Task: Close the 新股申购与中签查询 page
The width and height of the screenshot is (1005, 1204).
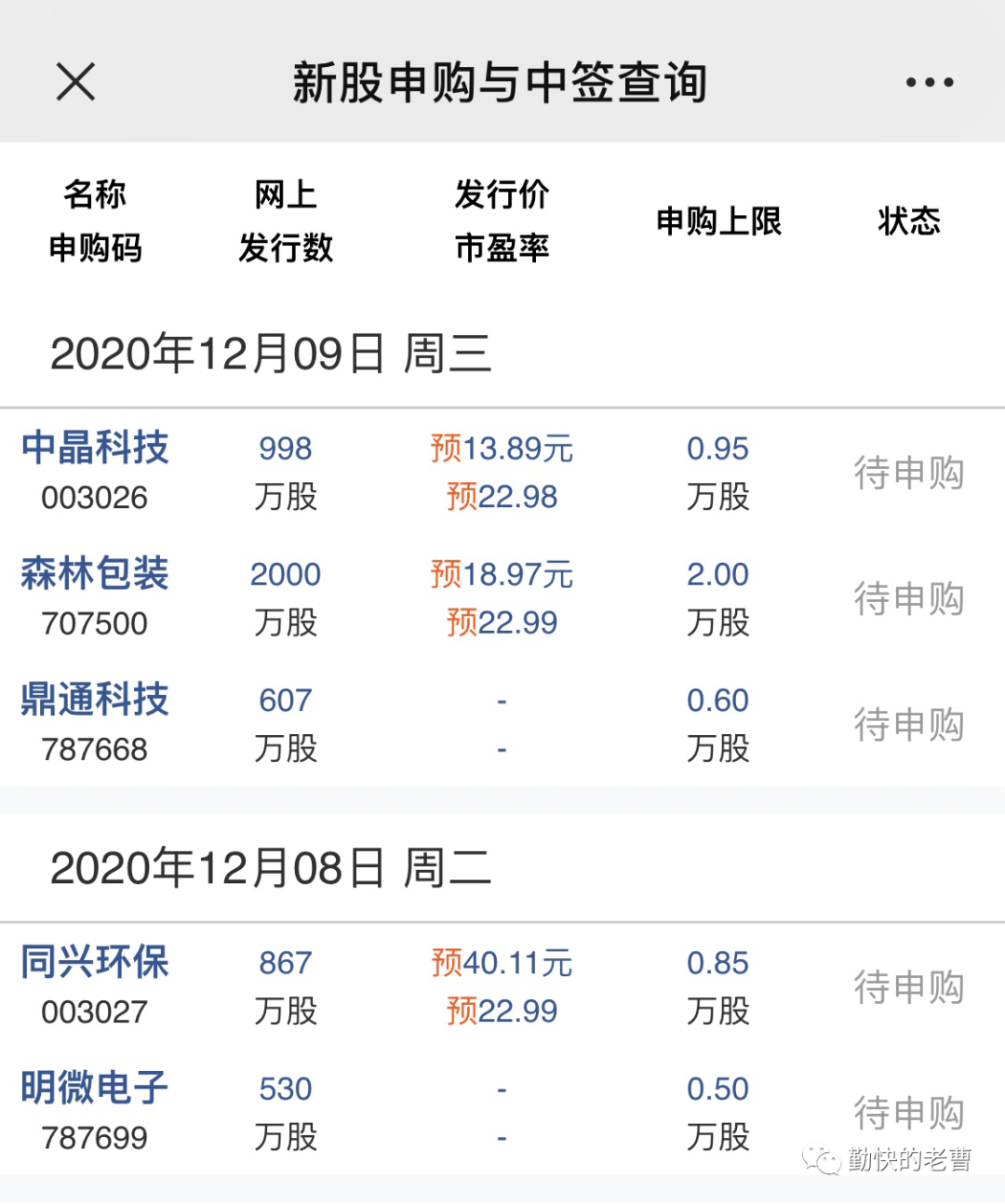Action: click(x=75, y=82)
